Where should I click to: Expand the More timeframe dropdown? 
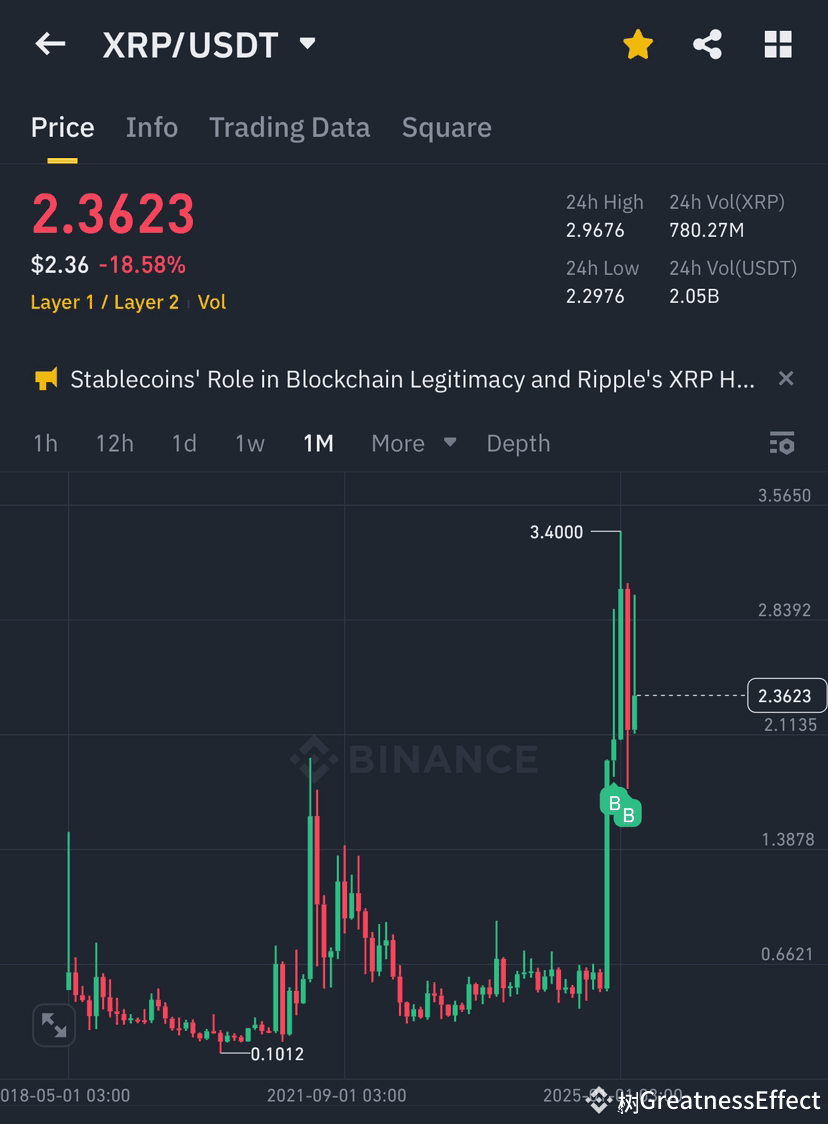[x=398, y=443]
